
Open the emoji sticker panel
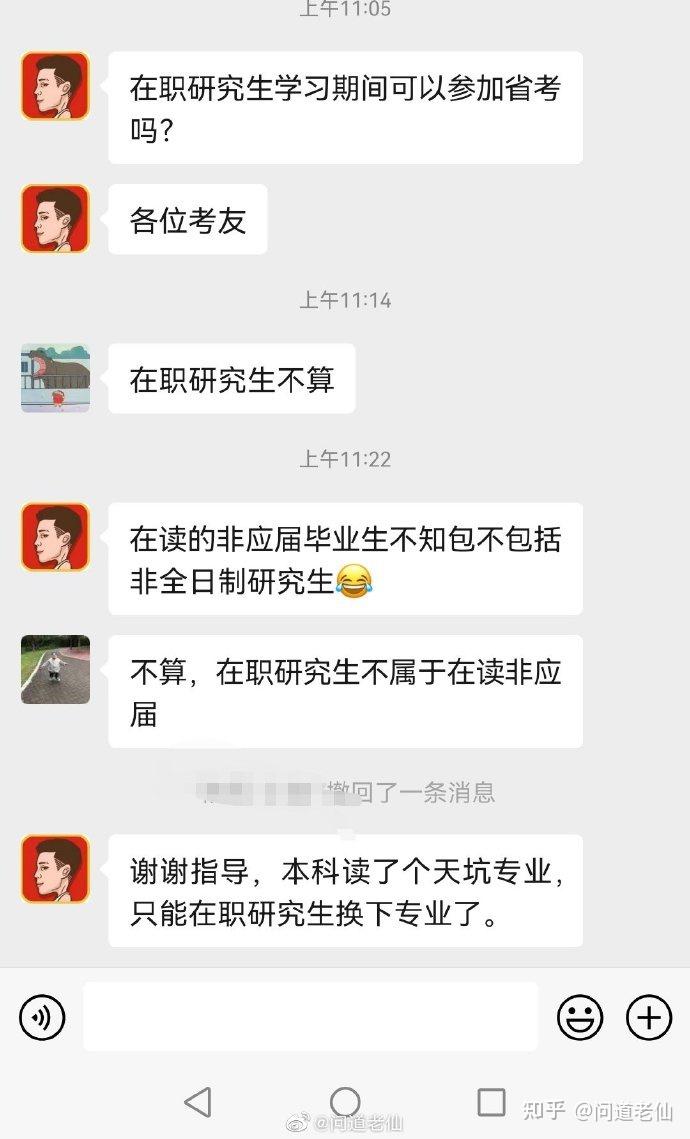click(x=579, y=1018)
